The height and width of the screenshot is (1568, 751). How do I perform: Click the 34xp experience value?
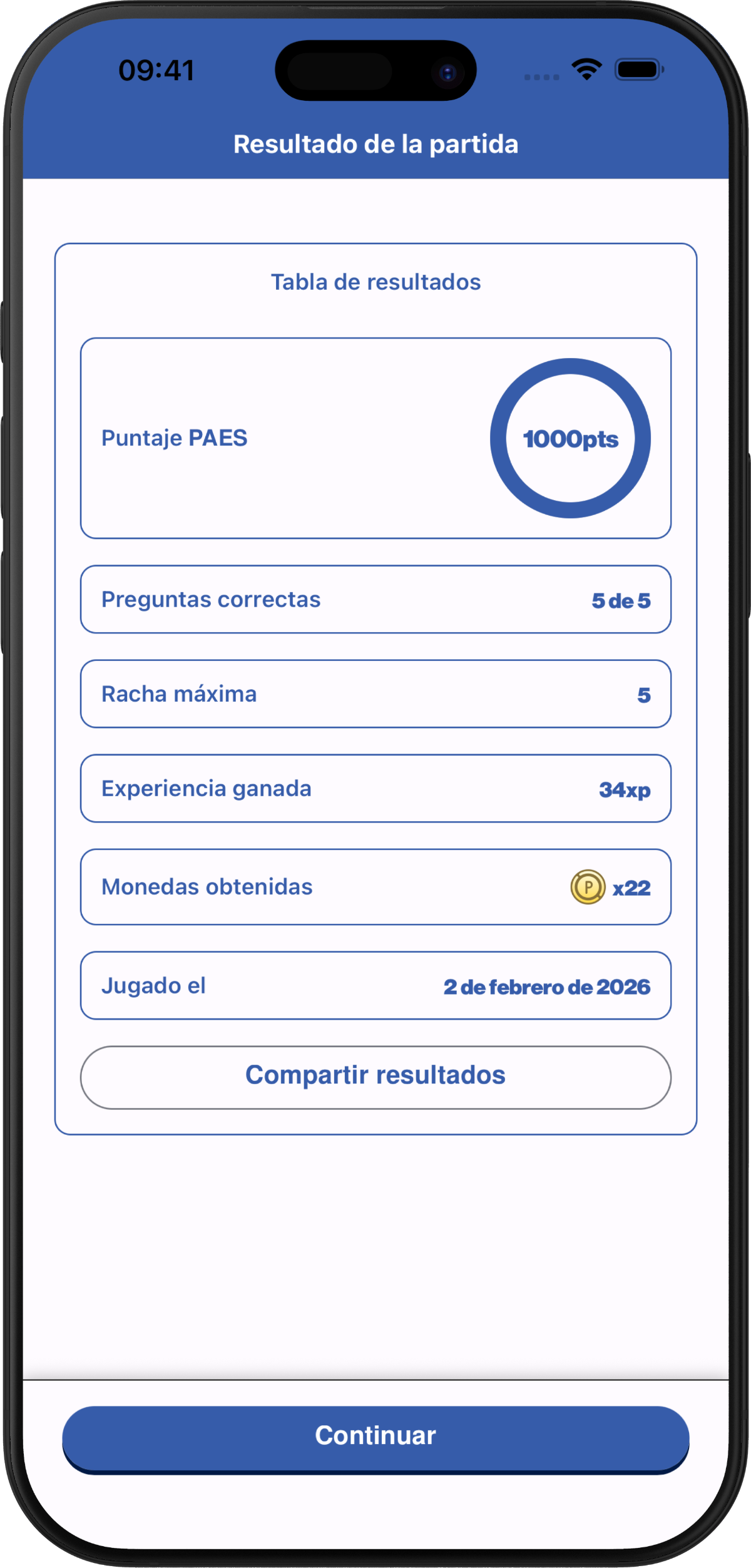624,789
